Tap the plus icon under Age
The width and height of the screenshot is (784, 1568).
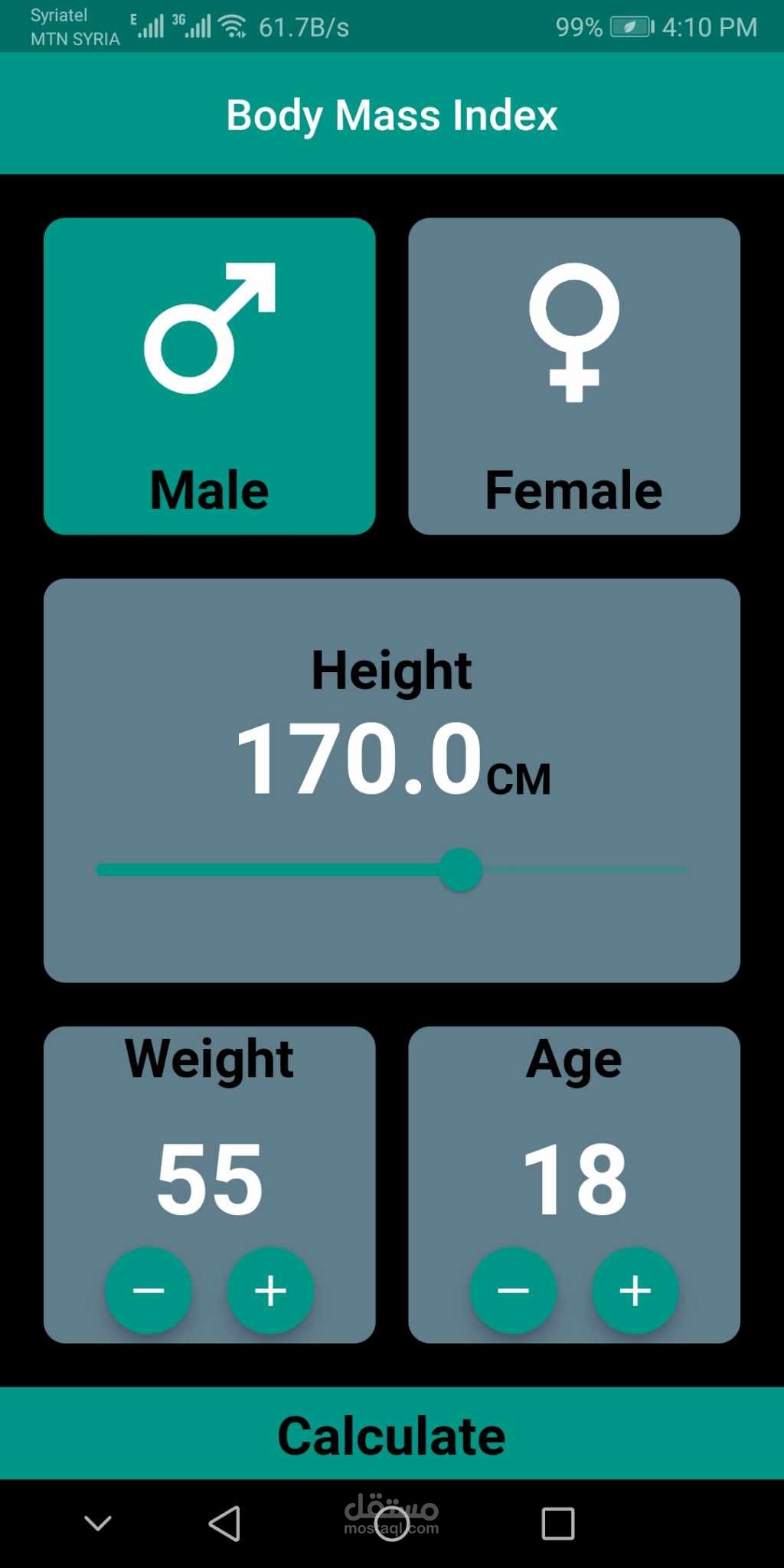[x=635, y=1291]
